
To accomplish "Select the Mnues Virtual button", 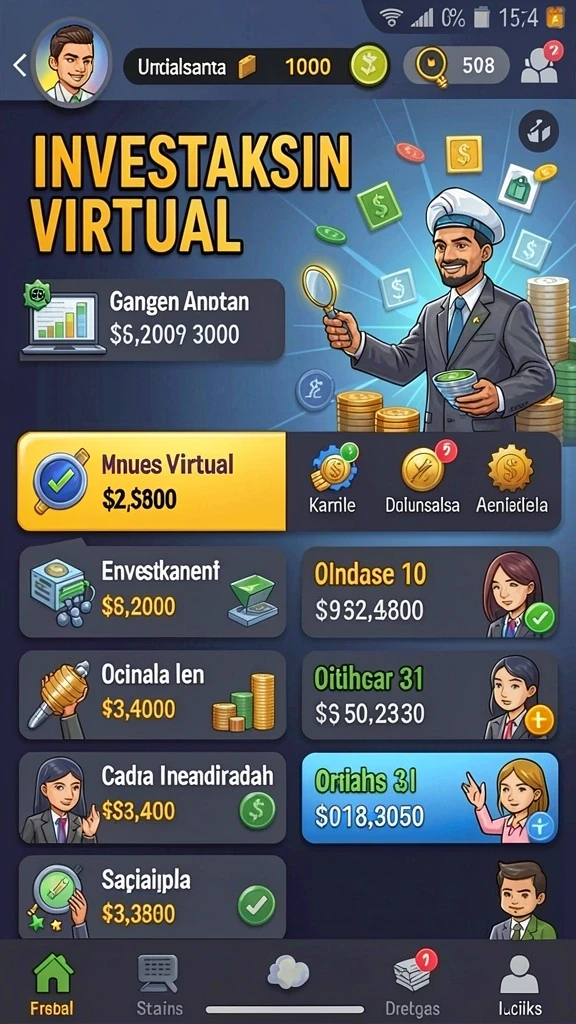I will [152, 481].
